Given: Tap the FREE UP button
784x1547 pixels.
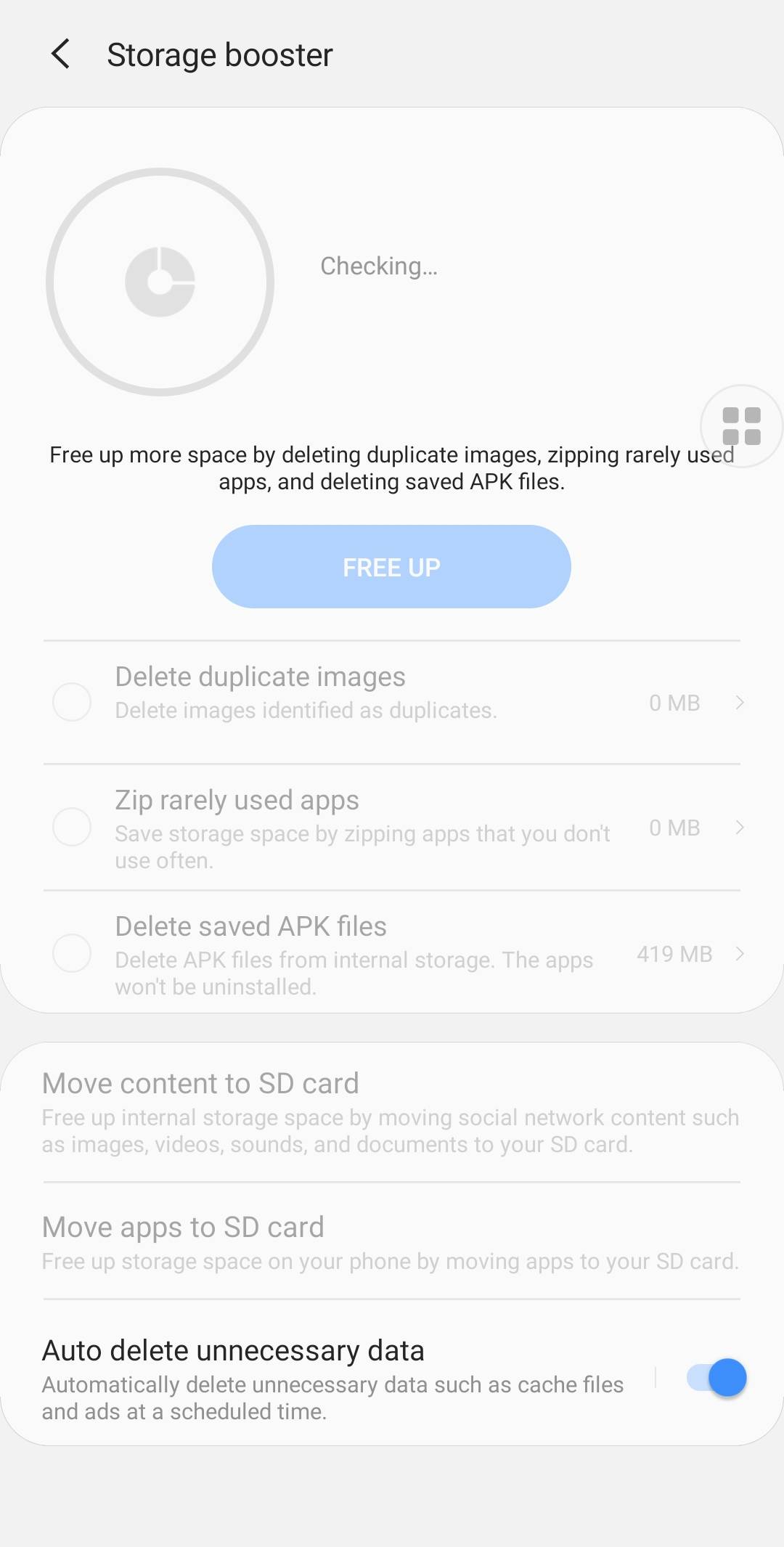Looking at the screenshot, I should (x=391, y=567).
